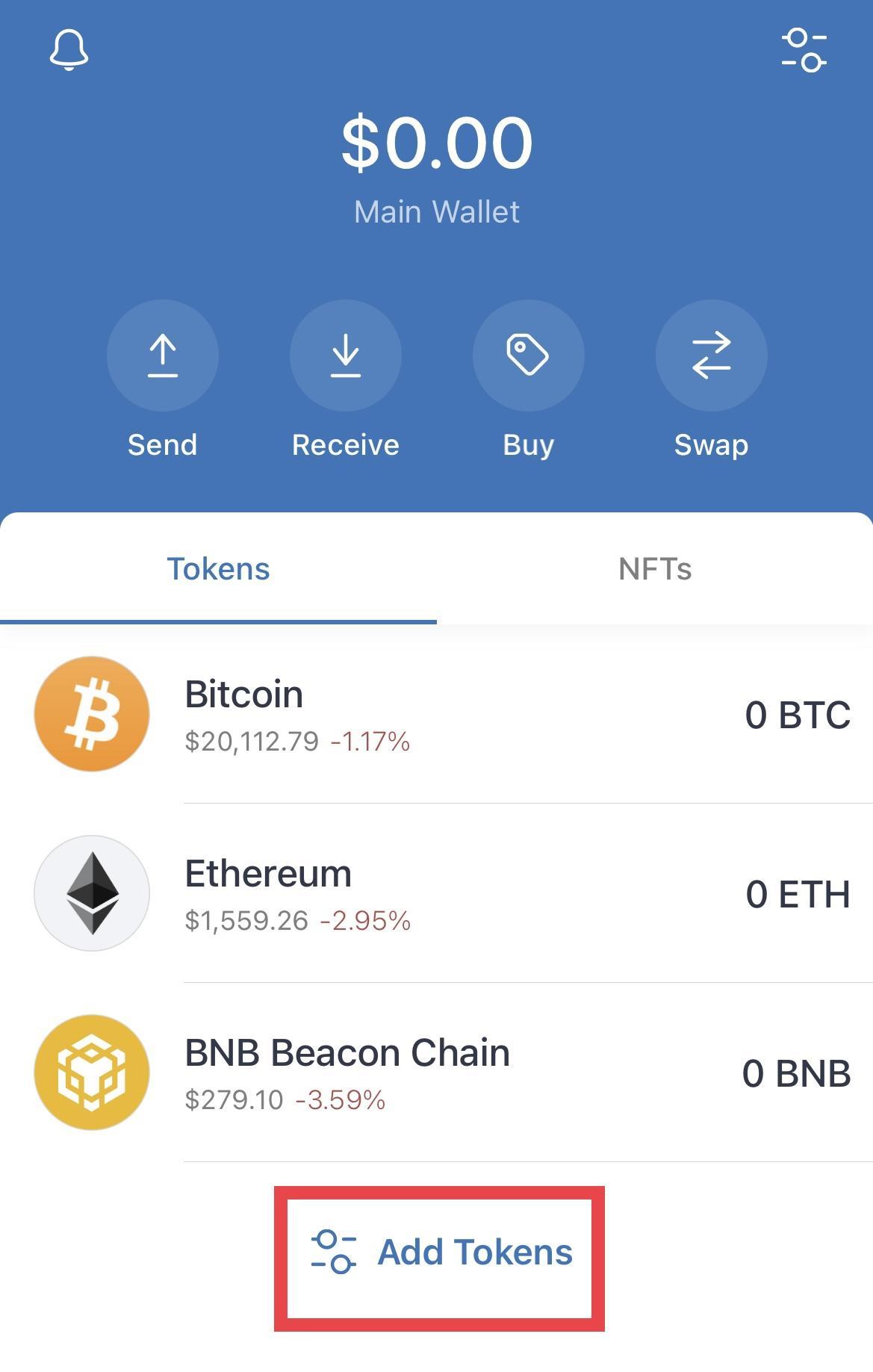This screenshot has height=1372, width=873.
Task: Open the BNB Beacon Chain row
Action: [x=436, y=1073]
